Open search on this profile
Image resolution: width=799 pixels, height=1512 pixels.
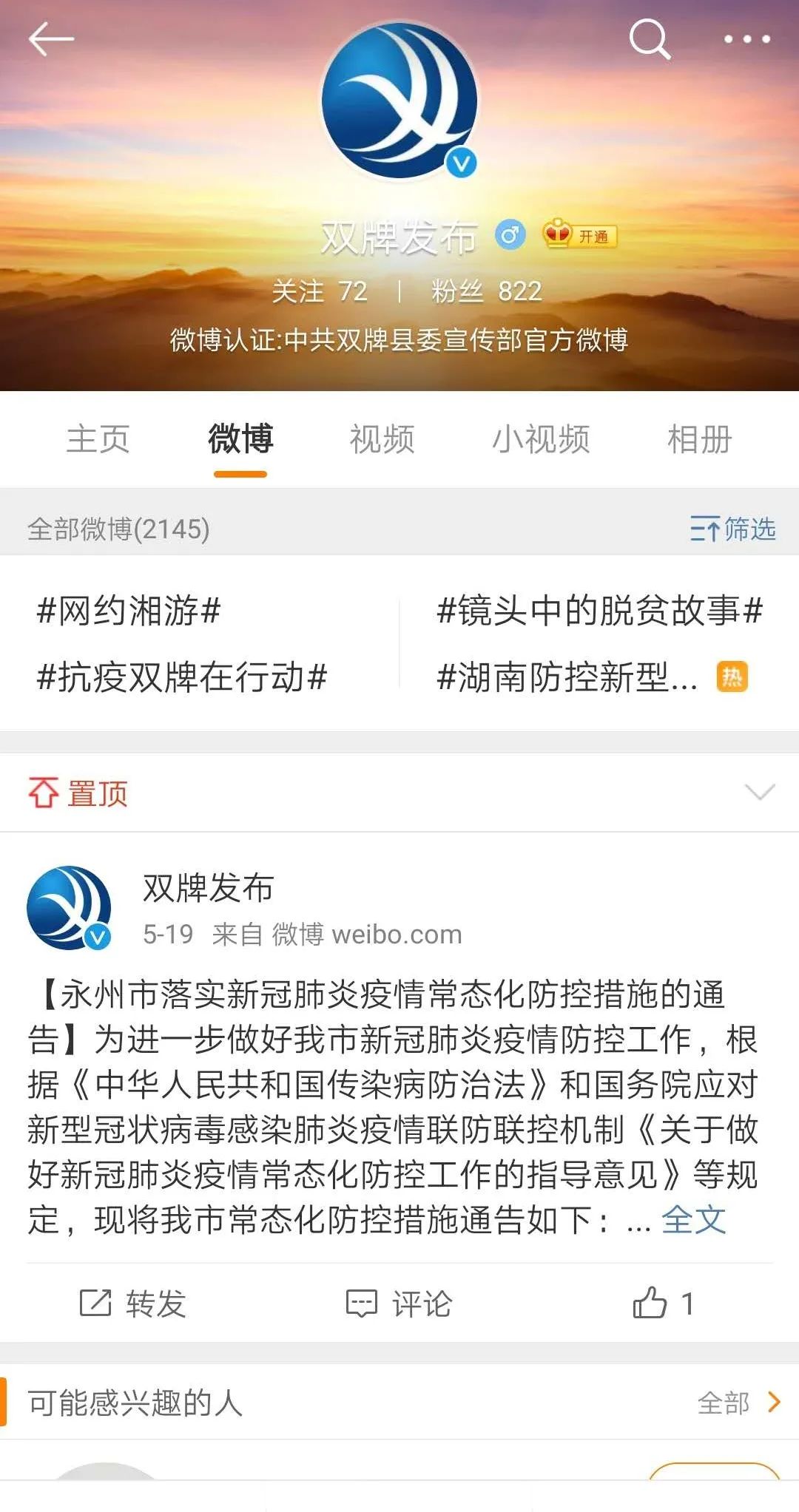click(x=650, y=39)
